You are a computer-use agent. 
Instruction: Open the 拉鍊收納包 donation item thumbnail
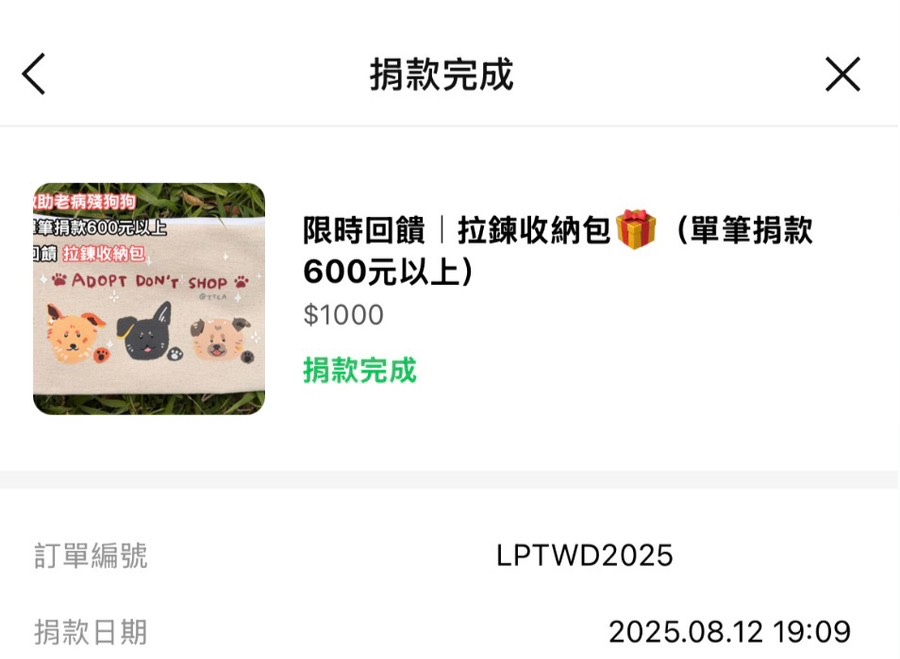[149, 299]
